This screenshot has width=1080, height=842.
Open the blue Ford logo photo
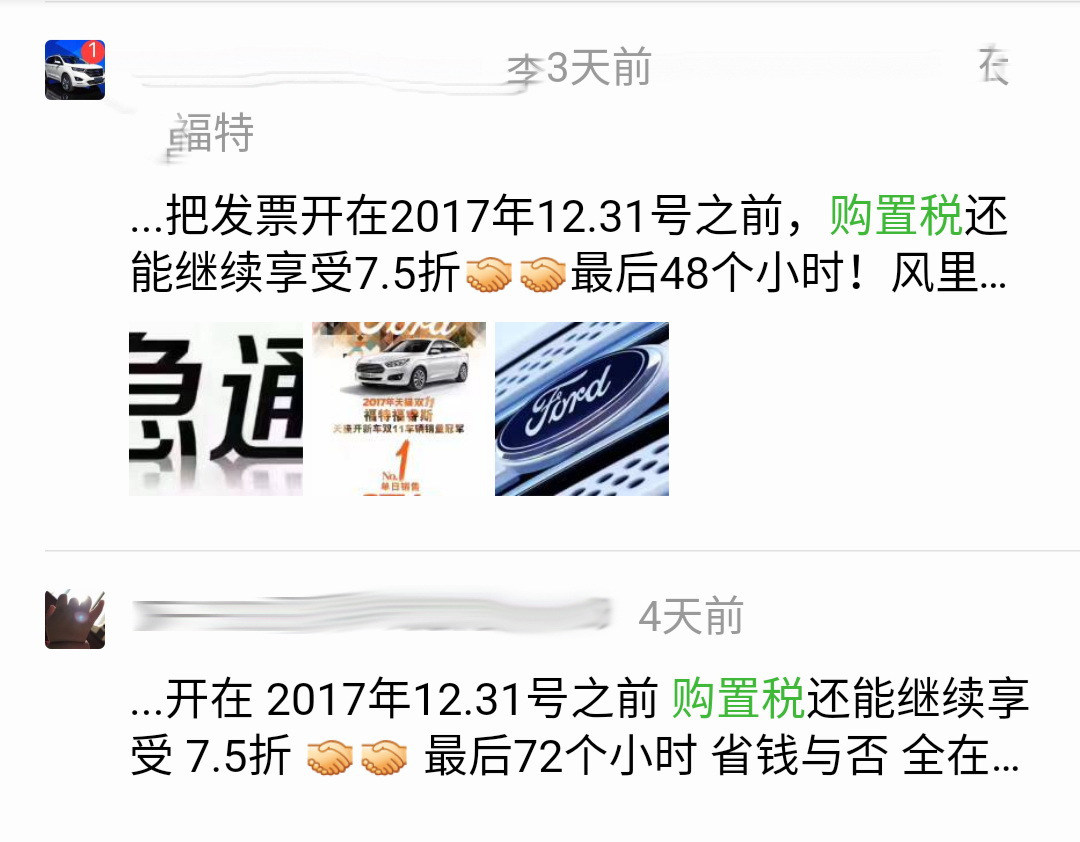[x=582, y=408]
